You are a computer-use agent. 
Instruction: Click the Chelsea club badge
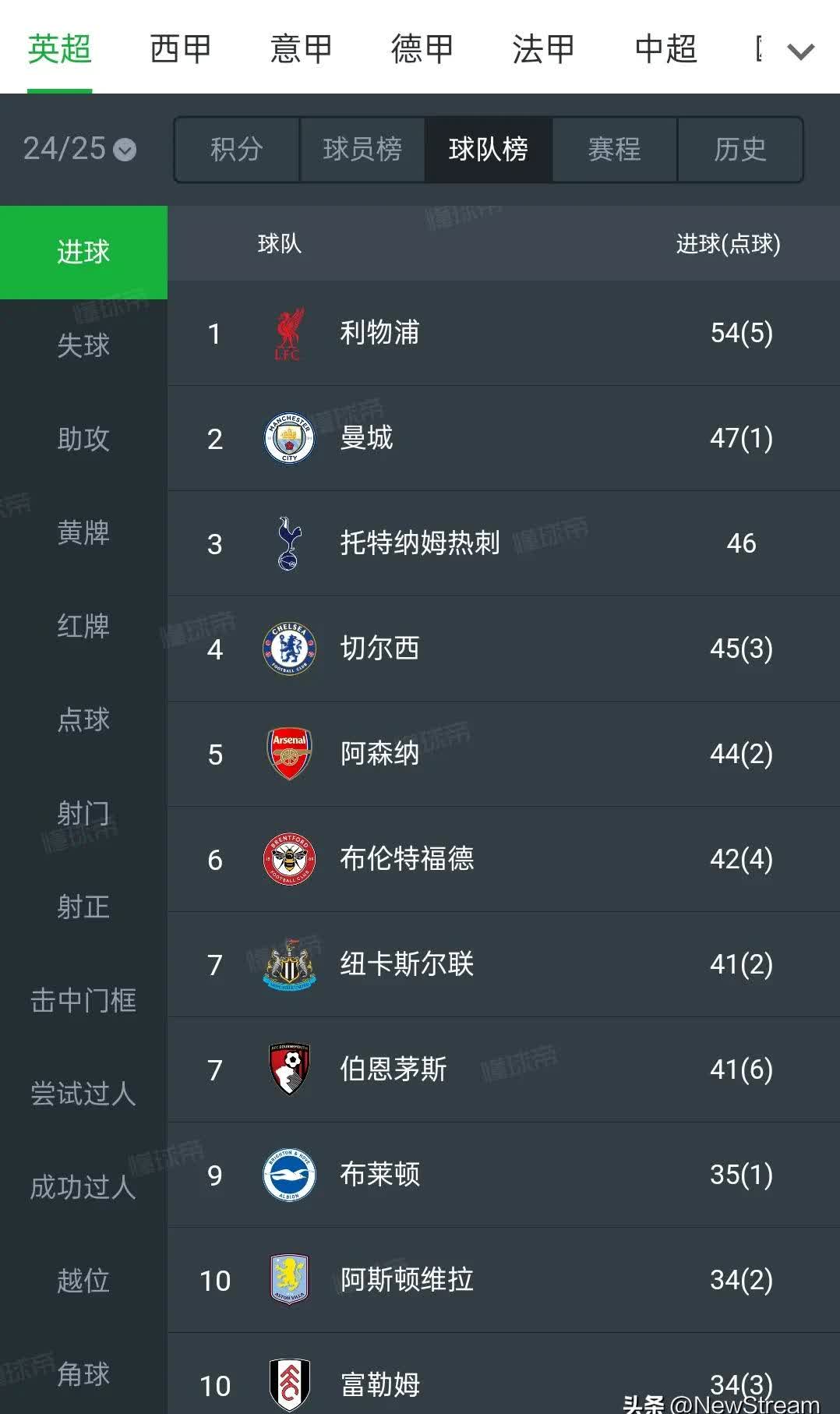(x=288, y=649)
